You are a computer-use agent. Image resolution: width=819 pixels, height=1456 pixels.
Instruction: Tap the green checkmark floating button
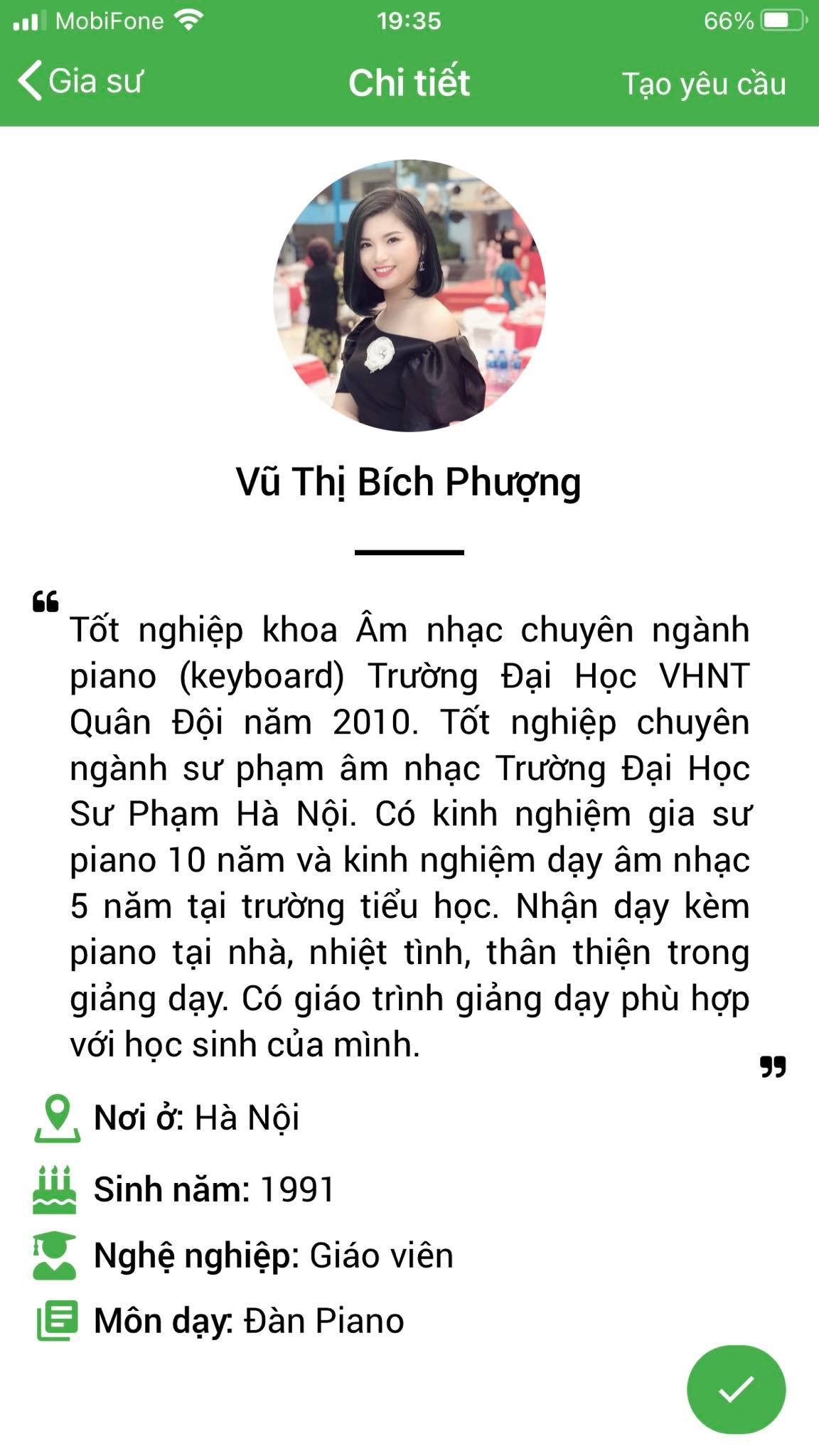(736, 1389)
